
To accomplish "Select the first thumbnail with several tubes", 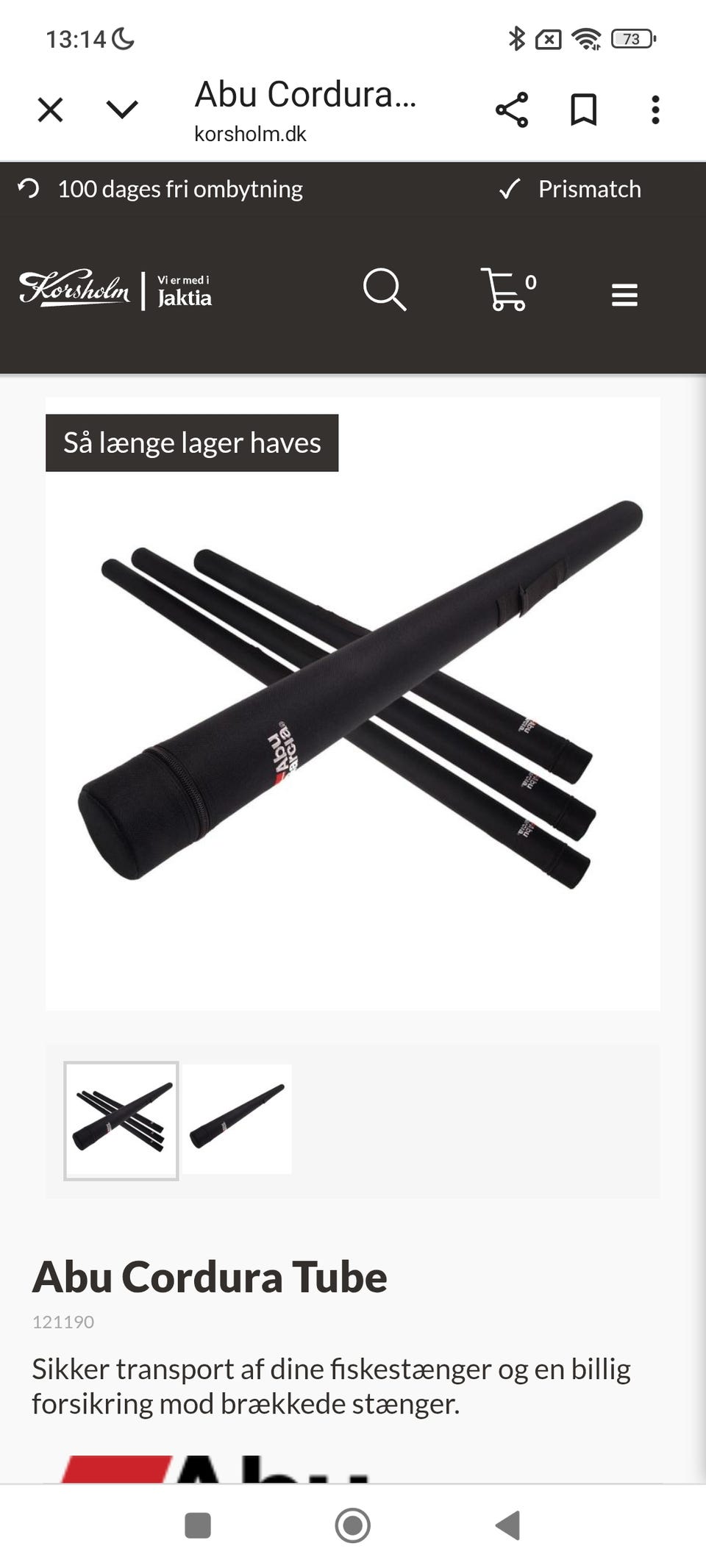I will click(121, 1121).
